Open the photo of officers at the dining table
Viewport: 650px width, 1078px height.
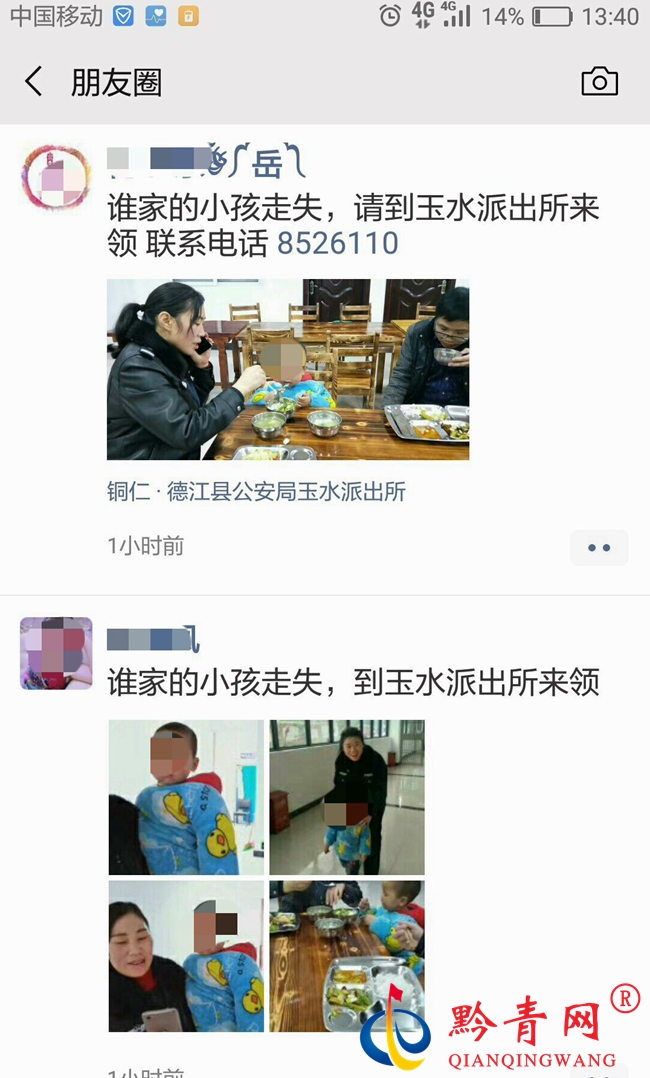click(x=288, y=369)
